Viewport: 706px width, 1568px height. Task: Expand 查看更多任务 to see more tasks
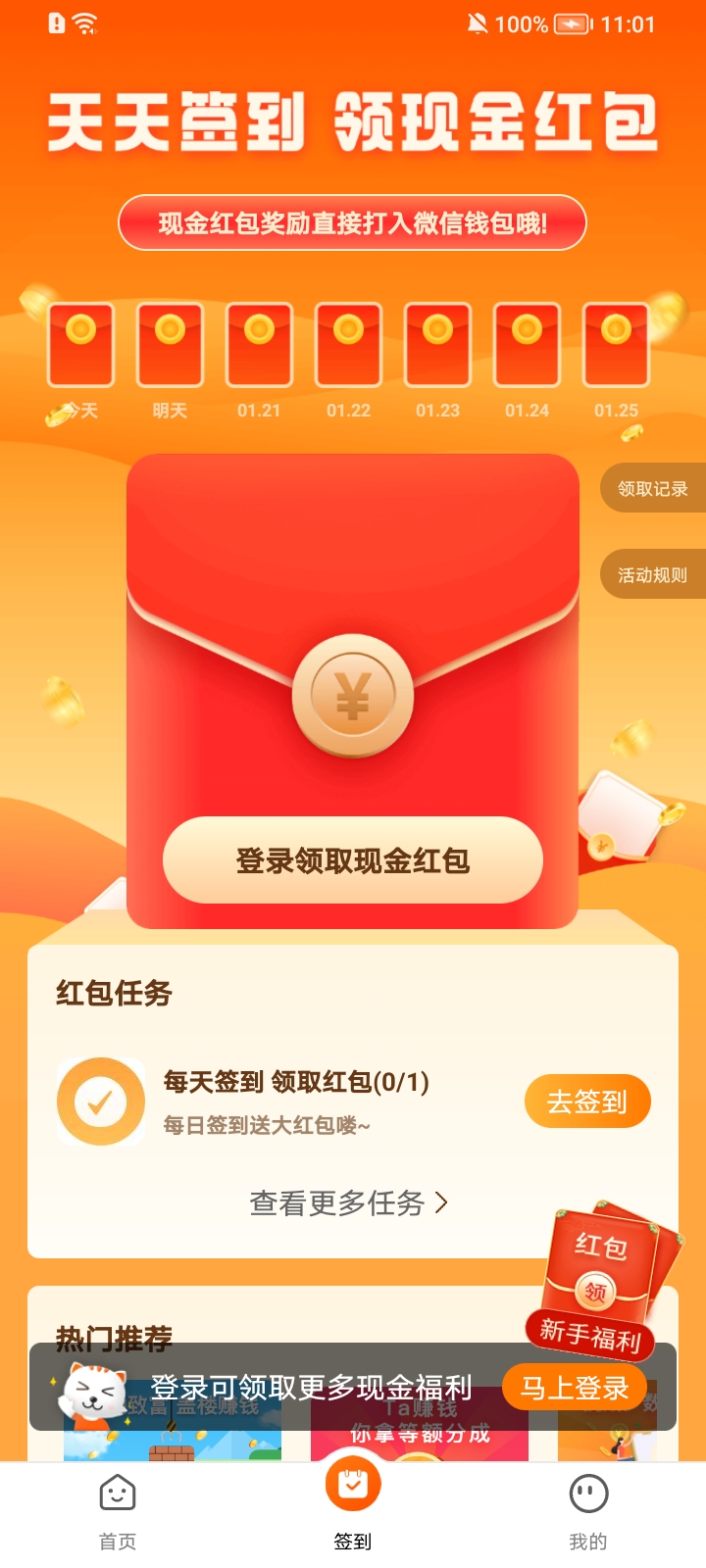point(350,1202)
